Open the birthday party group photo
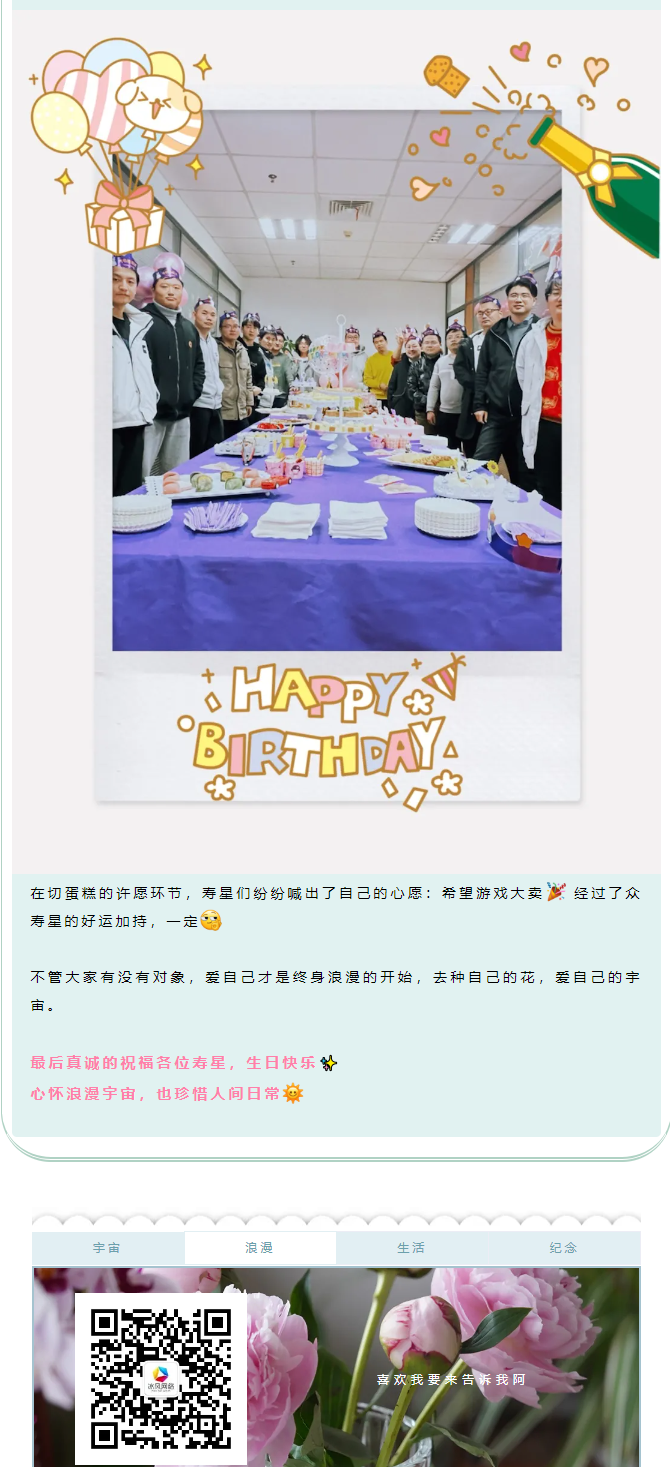 (337, 400)
